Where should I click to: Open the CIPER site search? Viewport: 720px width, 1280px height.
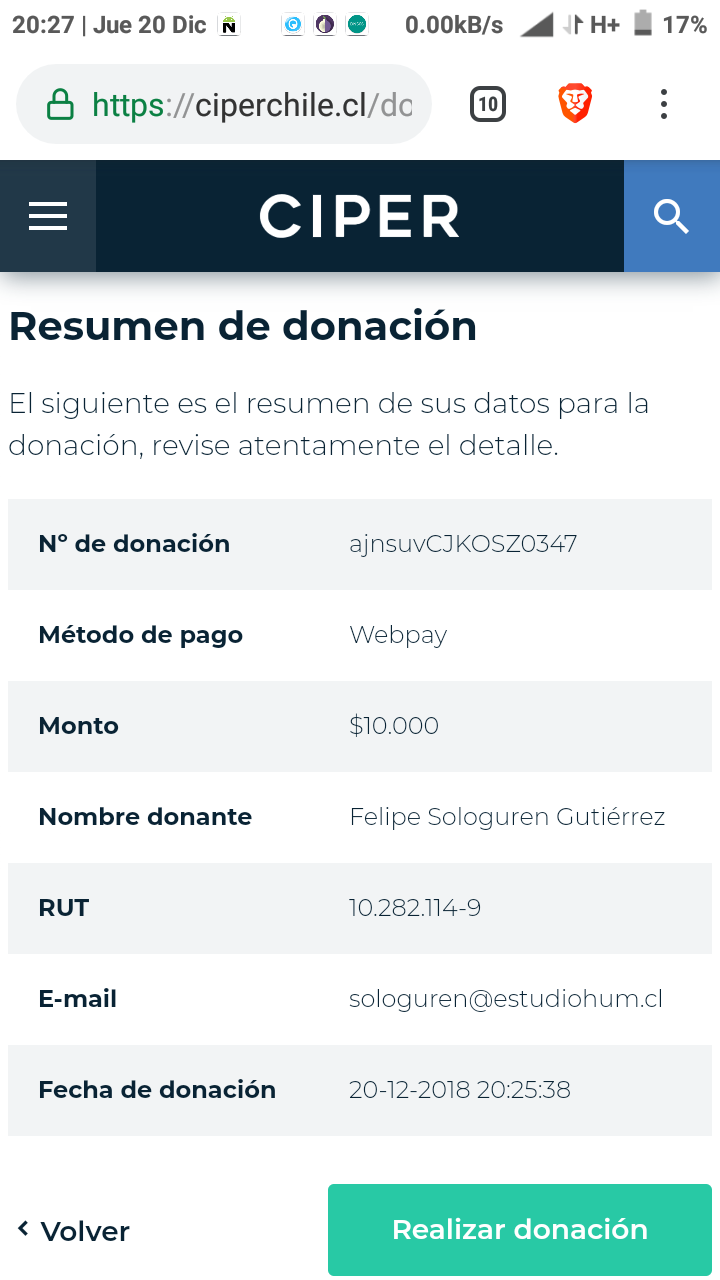click(x=671, y=216)
